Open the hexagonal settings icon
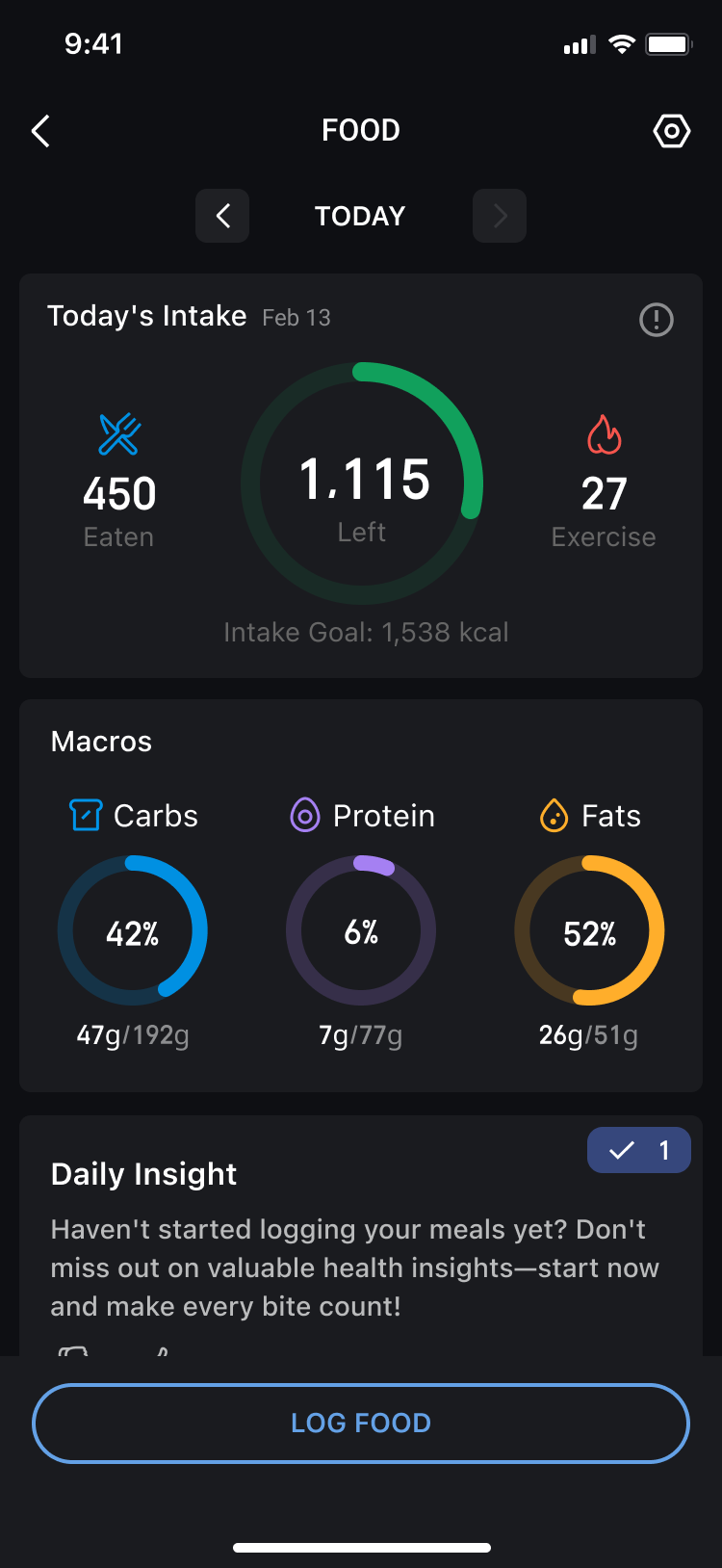 coord(672,131)
